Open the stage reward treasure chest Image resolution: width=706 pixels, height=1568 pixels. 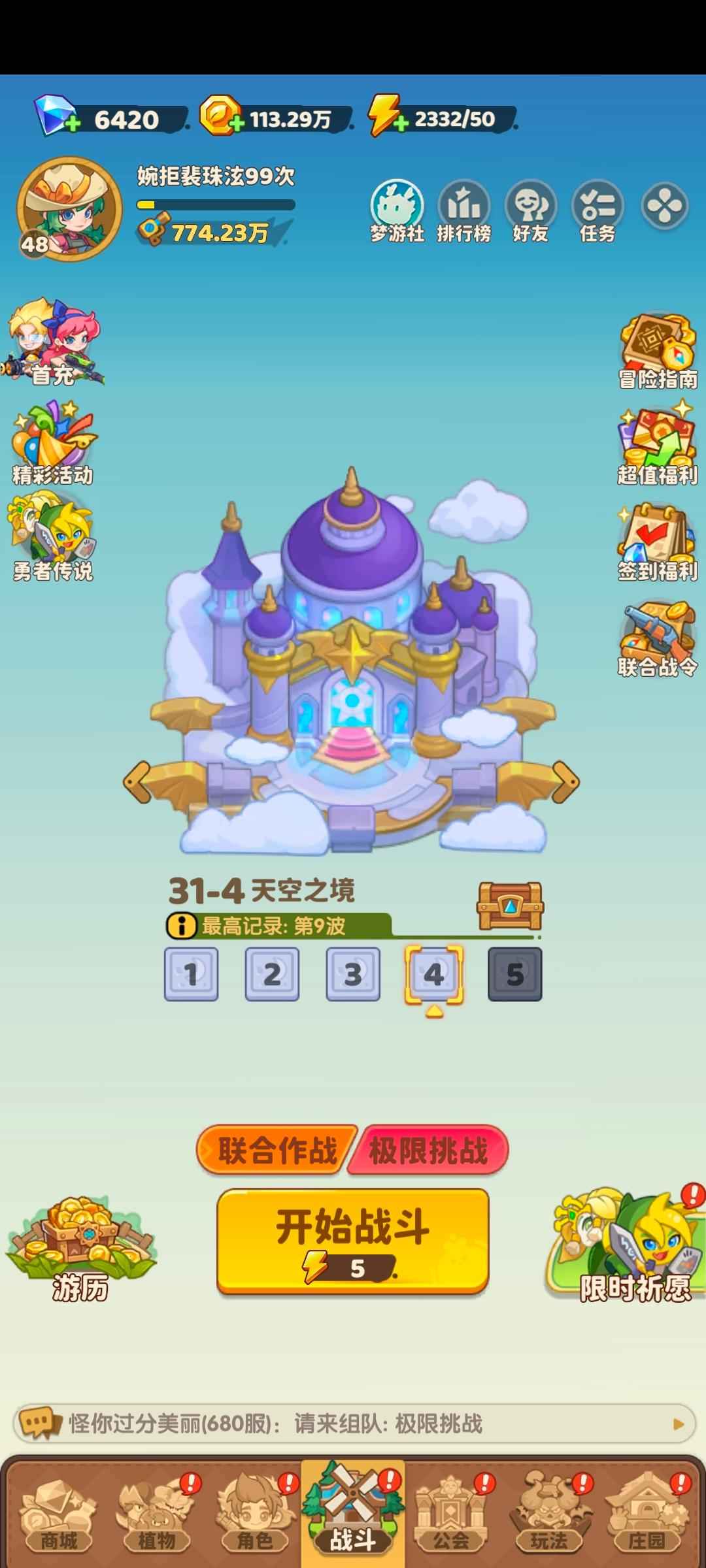pos(510,906)
